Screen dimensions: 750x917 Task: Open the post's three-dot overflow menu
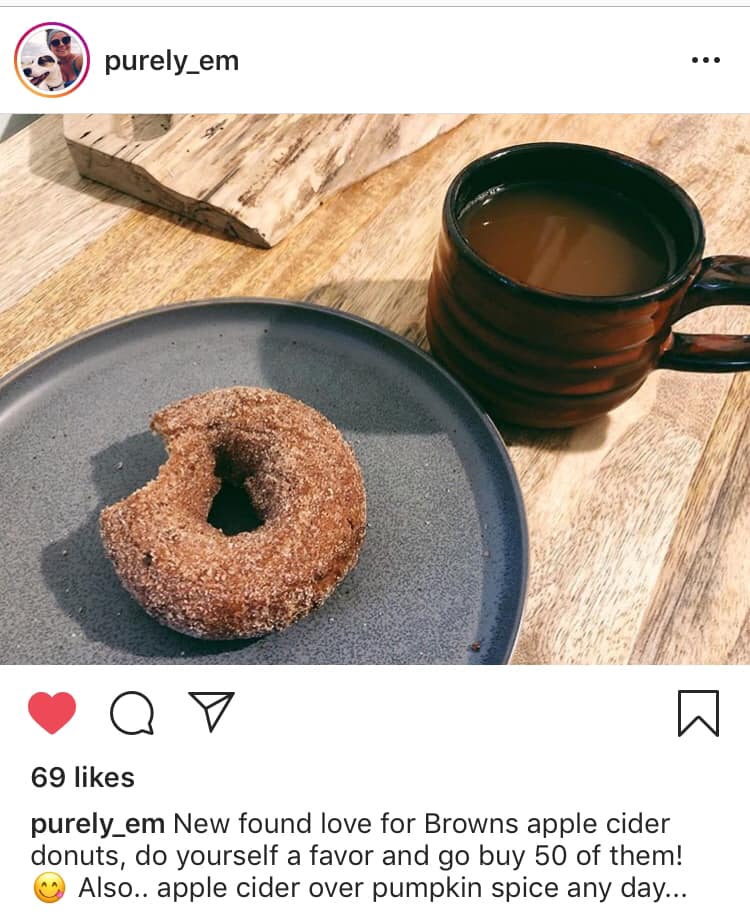pos(705,61)
